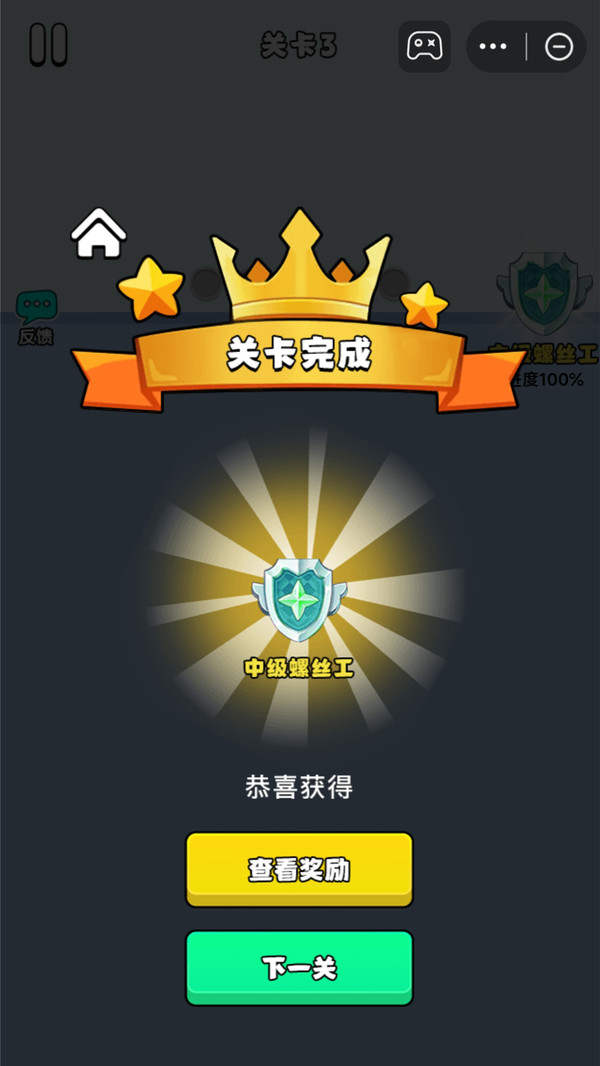
Task: Close the mini program
Action: pos(558,46)
